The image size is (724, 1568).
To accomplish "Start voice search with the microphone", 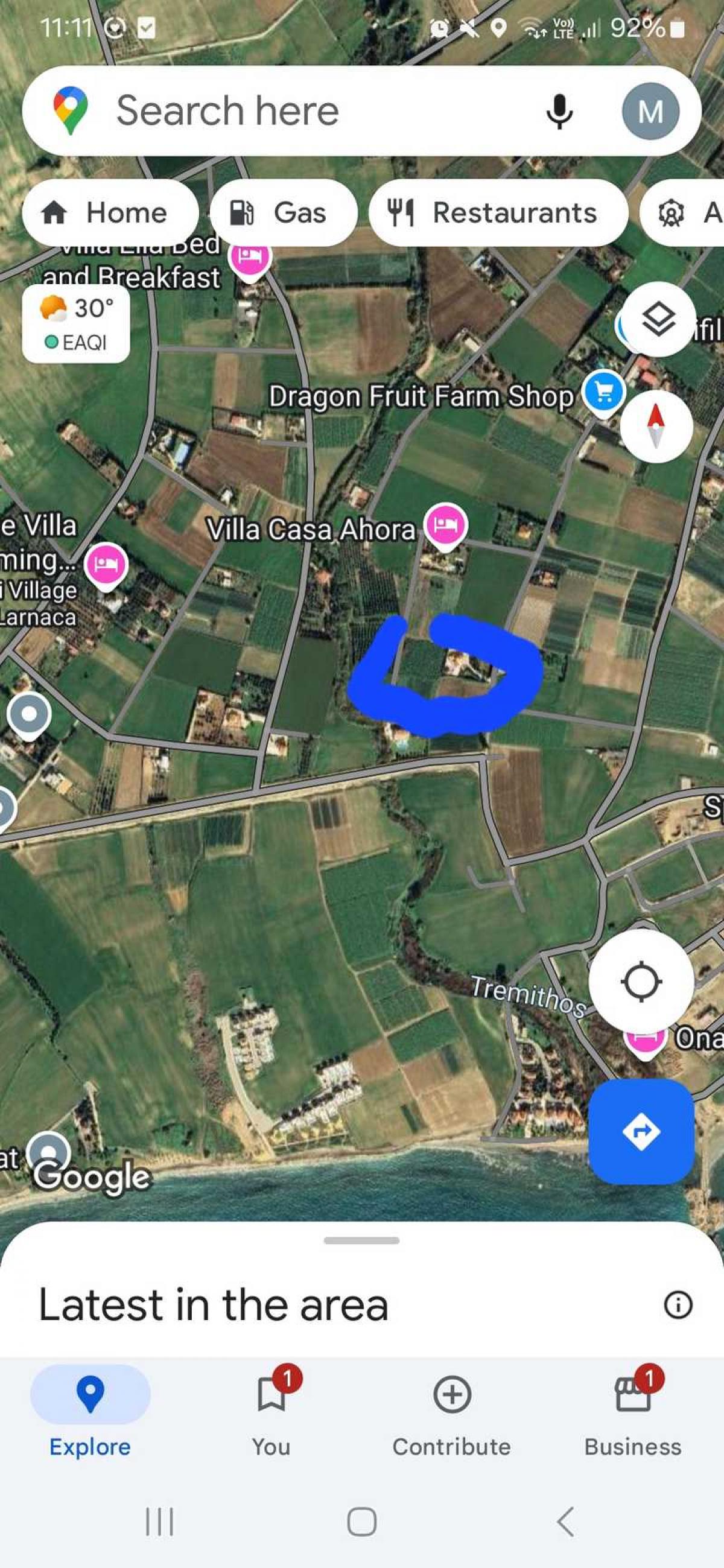I will pyautogui.click(x=558, y=112).
